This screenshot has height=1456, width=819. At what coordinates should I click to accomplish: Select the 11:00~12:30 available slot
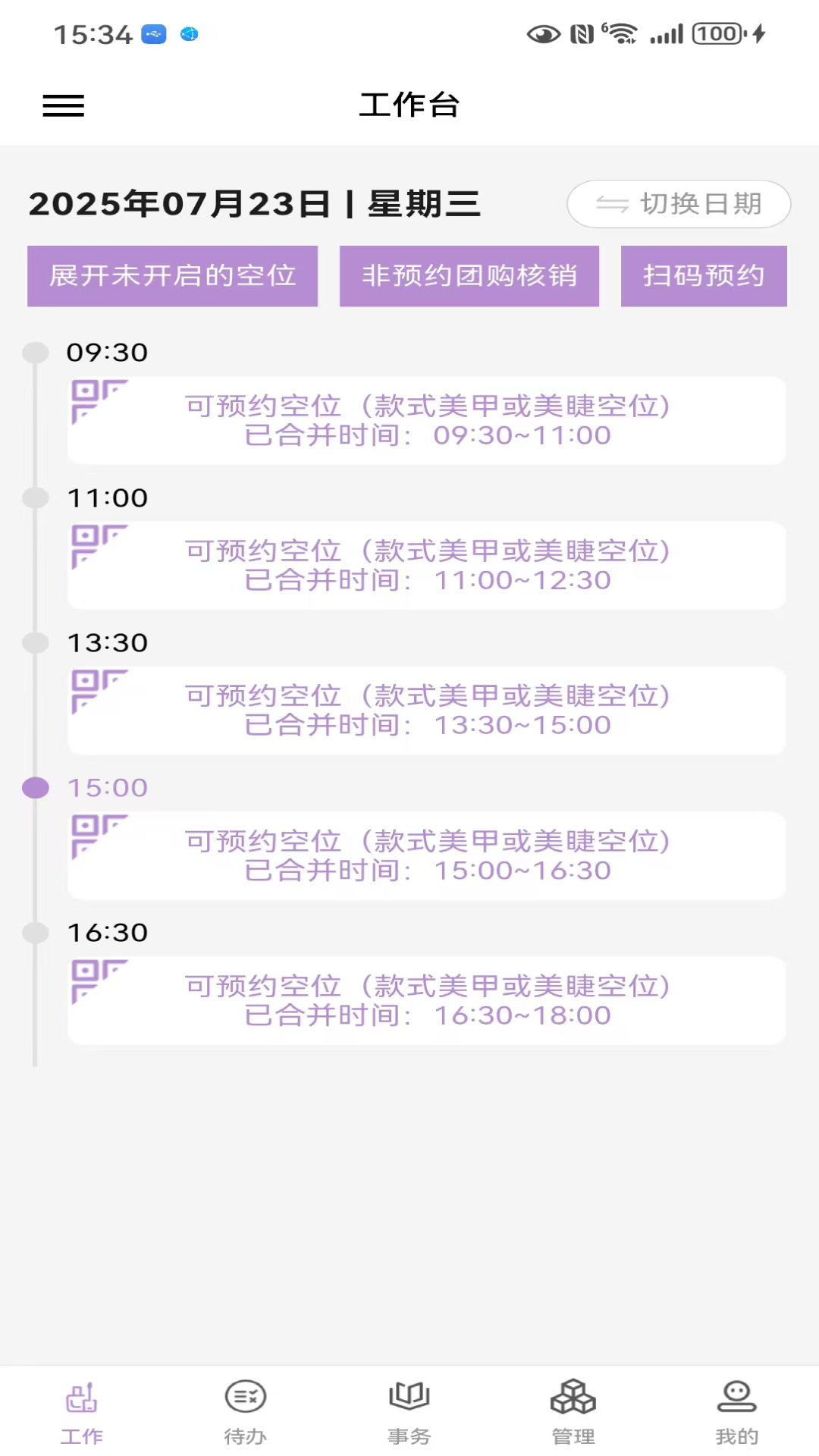tap(426, 566)
